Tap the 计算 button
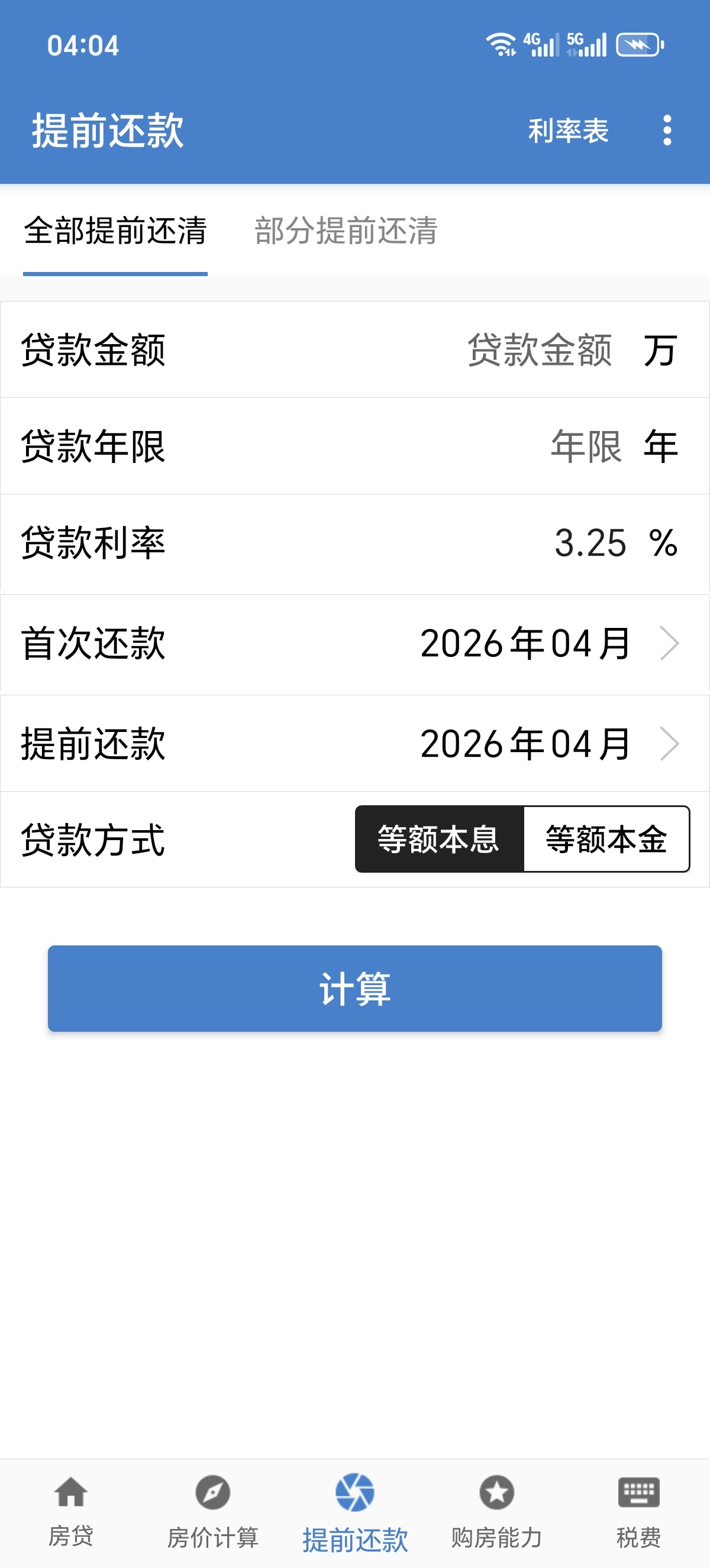 click(x=355, y=989)
